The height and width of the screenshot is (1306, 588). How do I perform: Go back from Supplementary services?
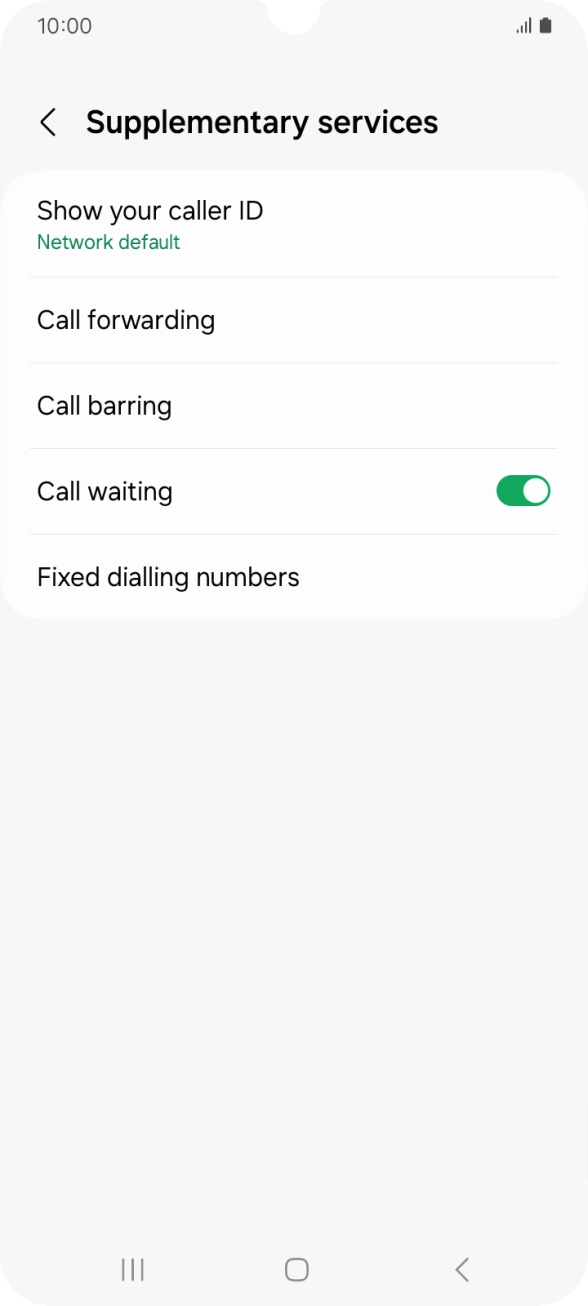click(48, 123)
